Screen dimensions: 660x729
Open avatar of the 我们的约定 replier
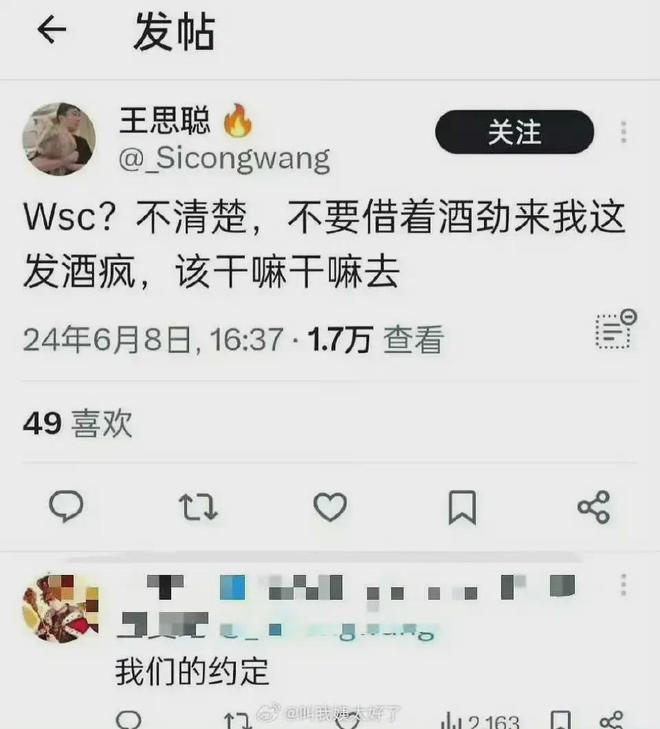pyautogui.click(x=59, y=607)
